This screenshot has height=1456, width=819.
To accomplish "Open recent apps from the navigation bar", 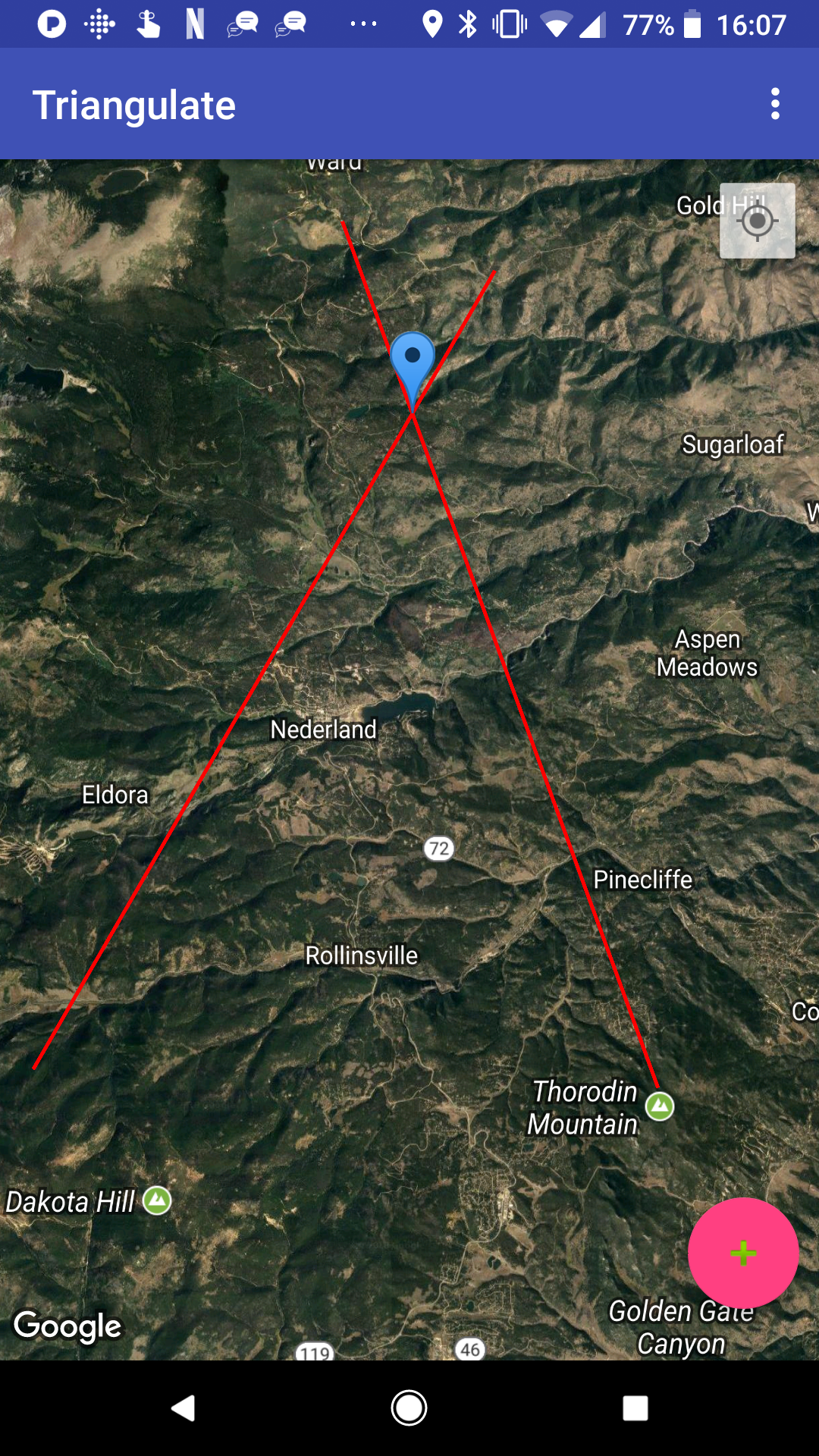I will tap(635, 1408).
